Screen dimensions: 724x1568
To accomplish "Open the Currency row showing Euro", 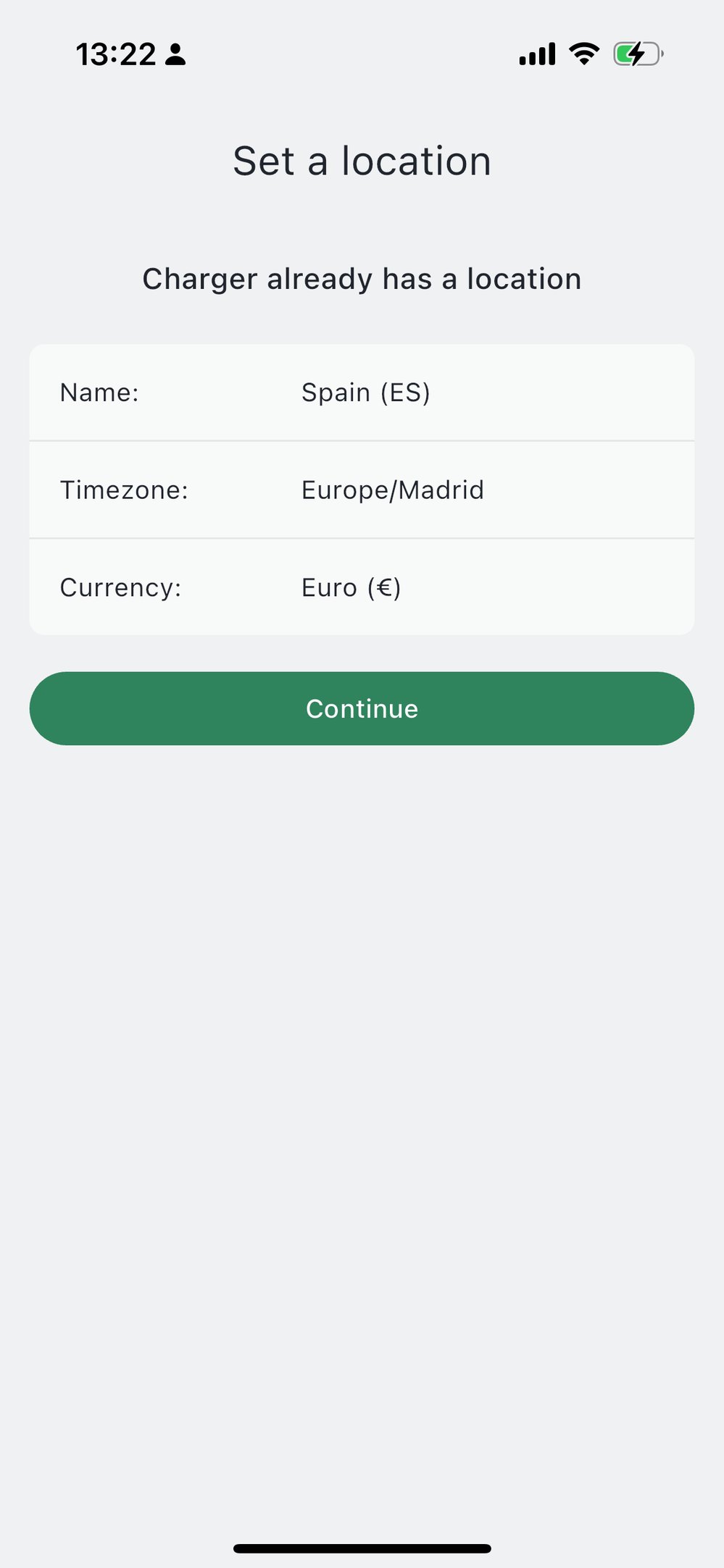I will 362,587.
